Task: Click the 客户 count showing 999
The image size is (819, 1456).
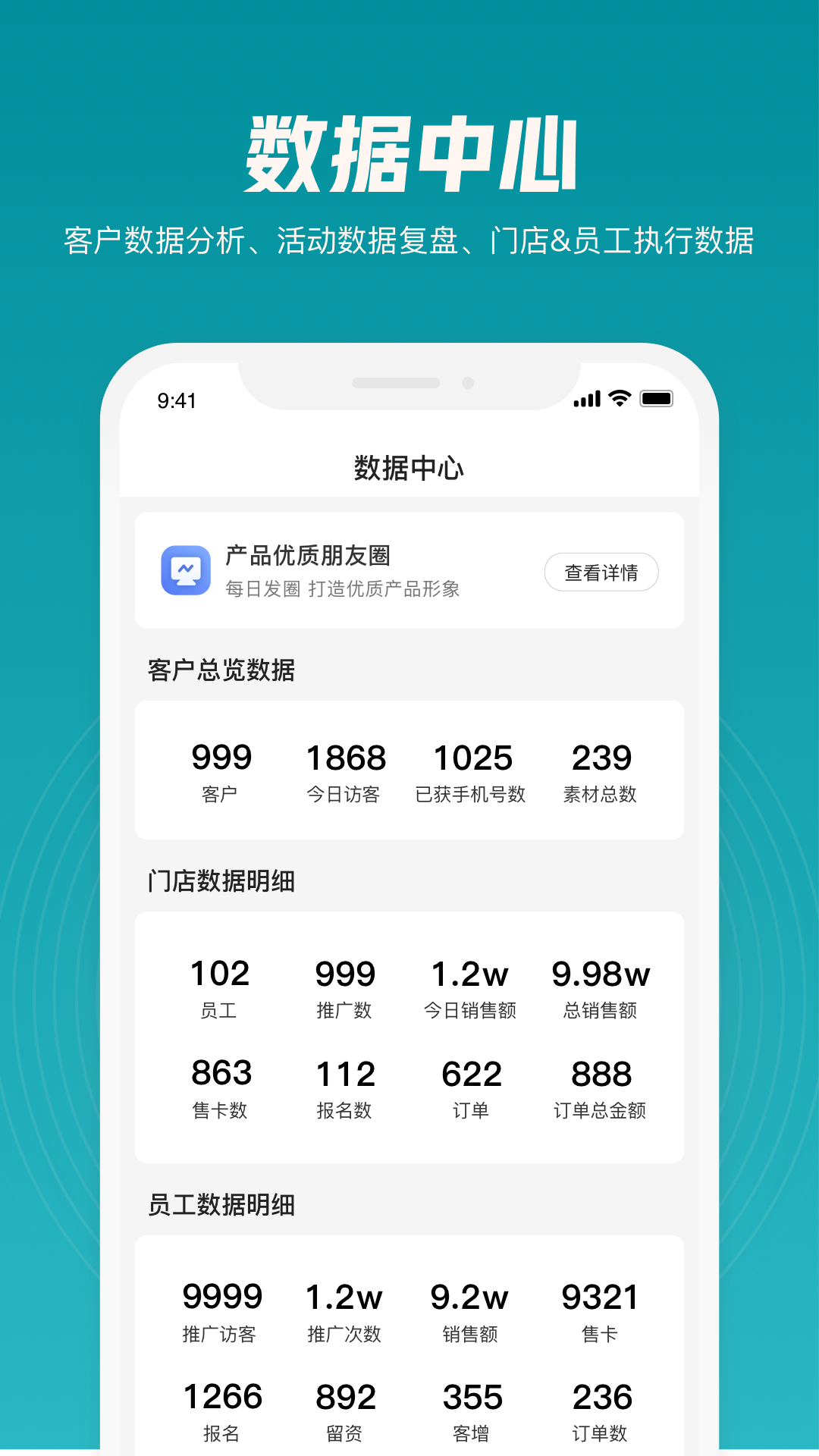Action: [x=221, y=756]
